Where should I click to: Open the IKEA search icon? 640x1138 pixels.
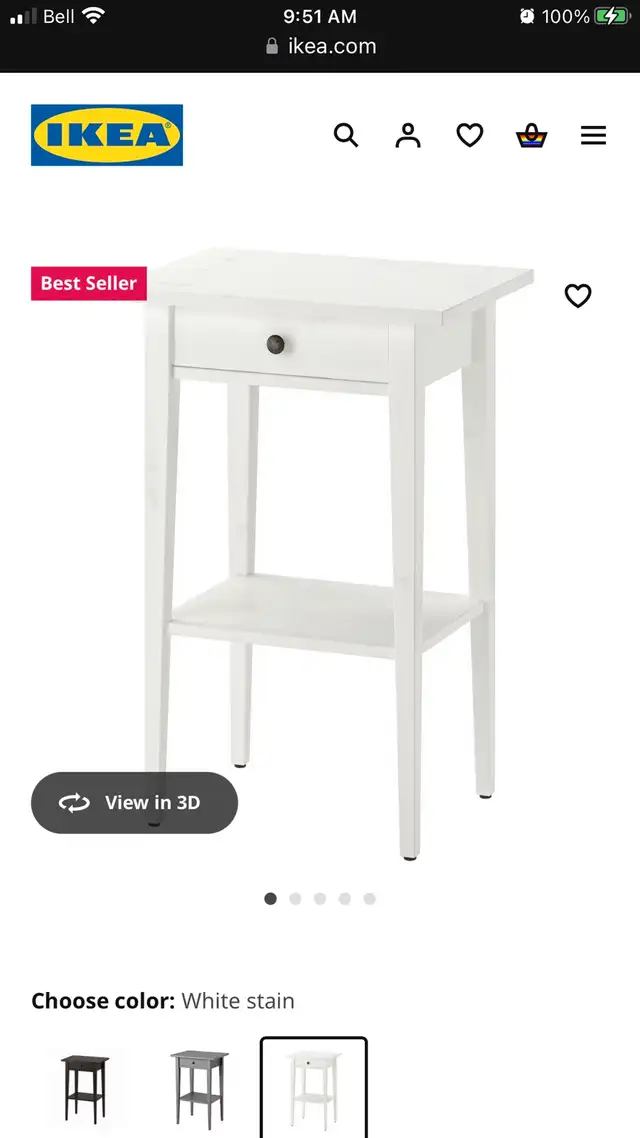point(346,135)
